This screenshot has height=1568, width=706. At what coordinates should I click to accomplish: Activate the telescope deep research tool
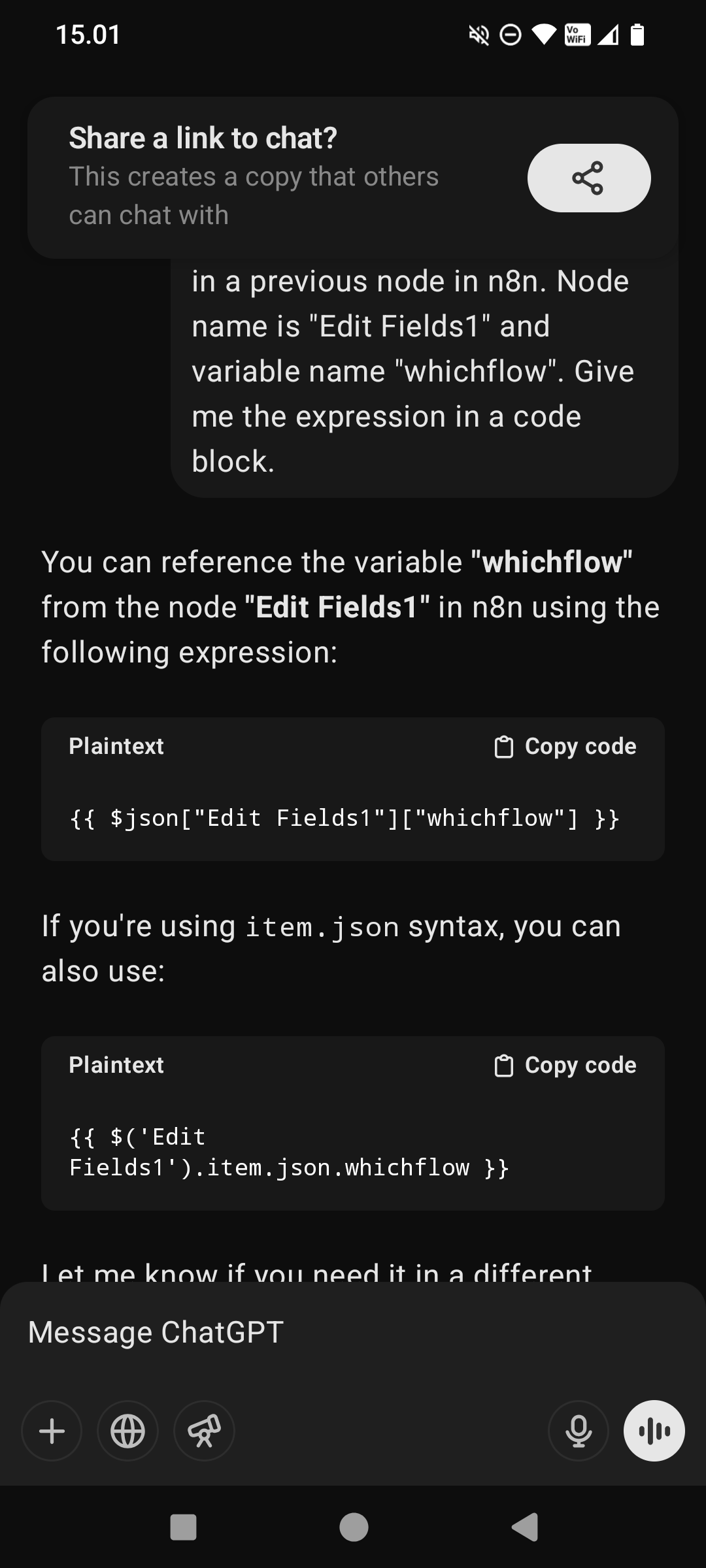204,1431
